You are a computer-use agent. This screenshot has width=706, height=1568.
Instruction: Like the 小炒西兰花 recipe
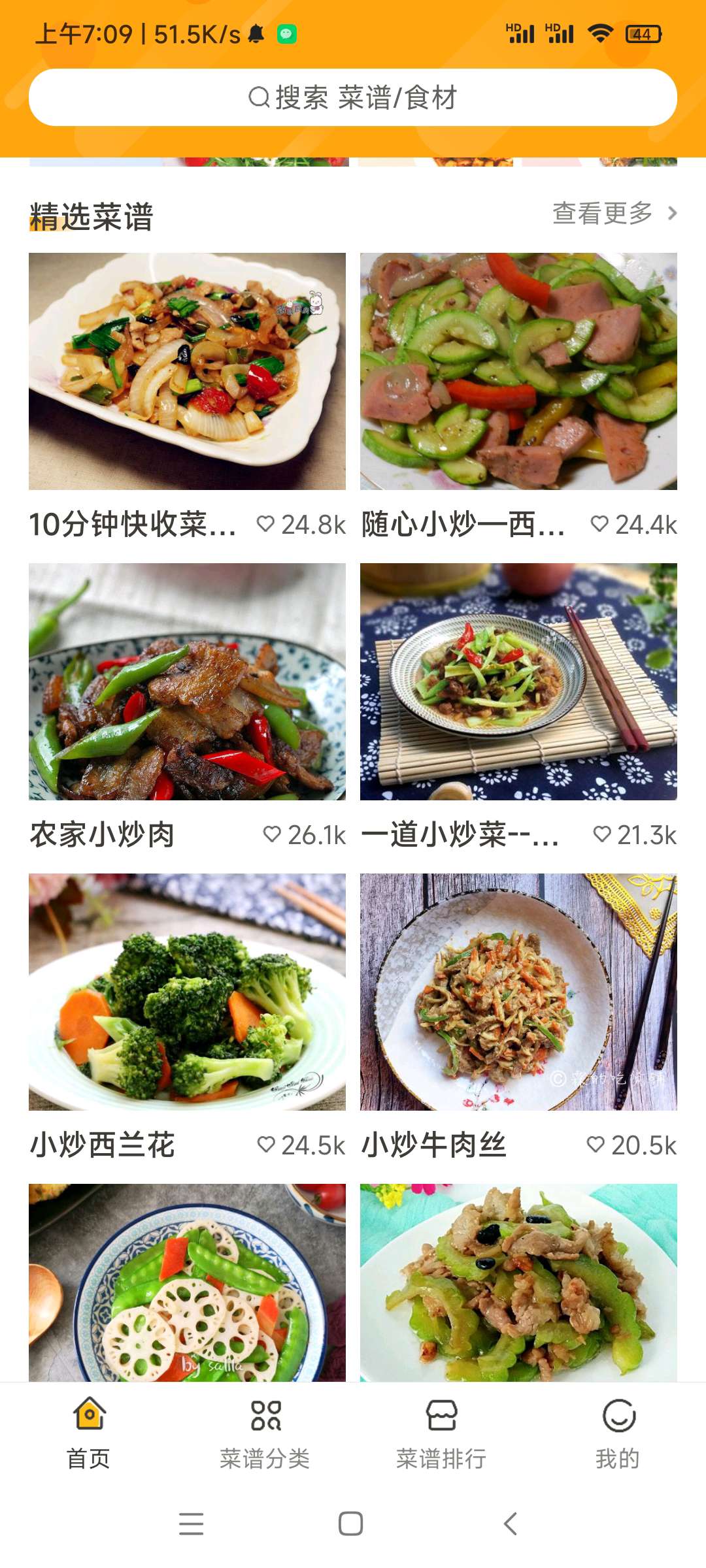pos(266,1145)
